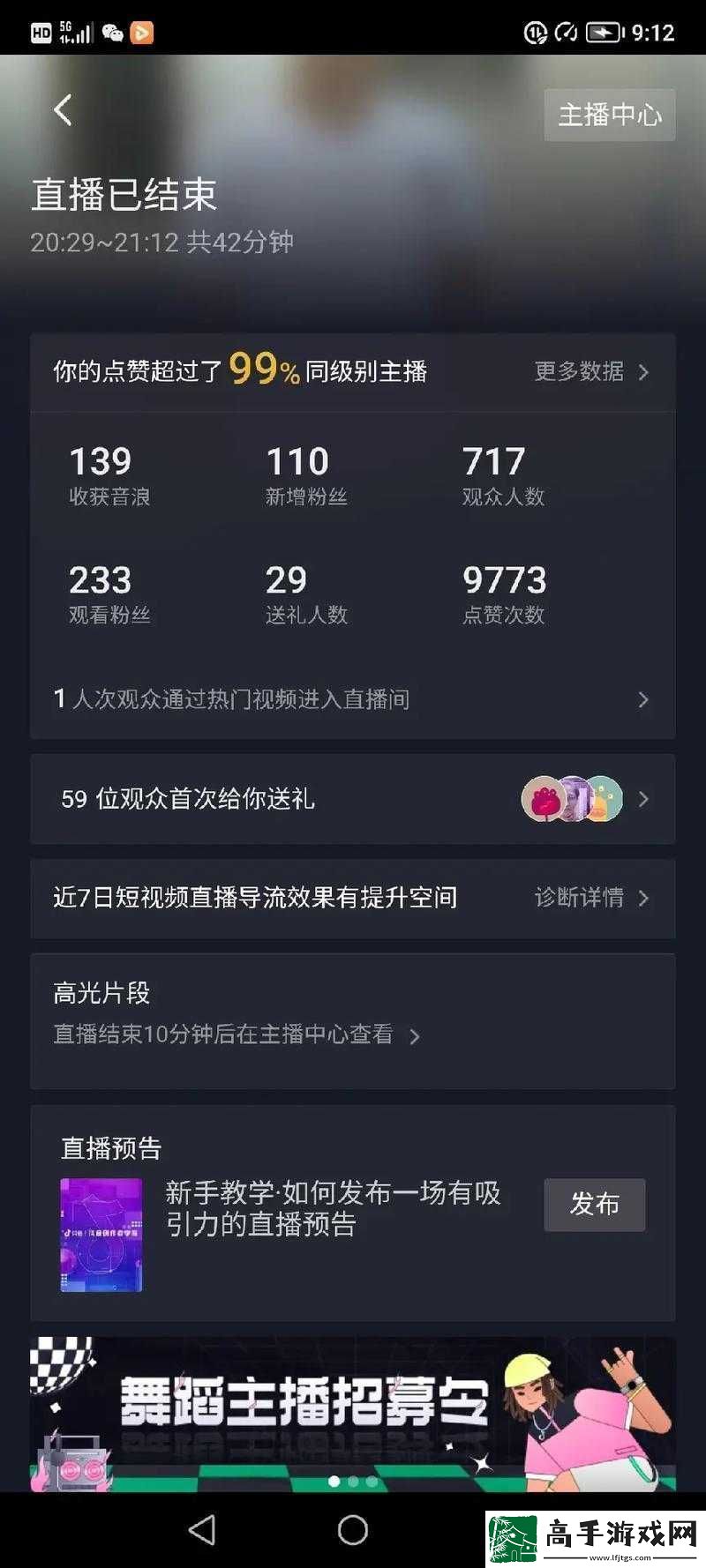Open the 高光片段 row in 主播中心
The image size is (706, 1568).
(238, 1034)
